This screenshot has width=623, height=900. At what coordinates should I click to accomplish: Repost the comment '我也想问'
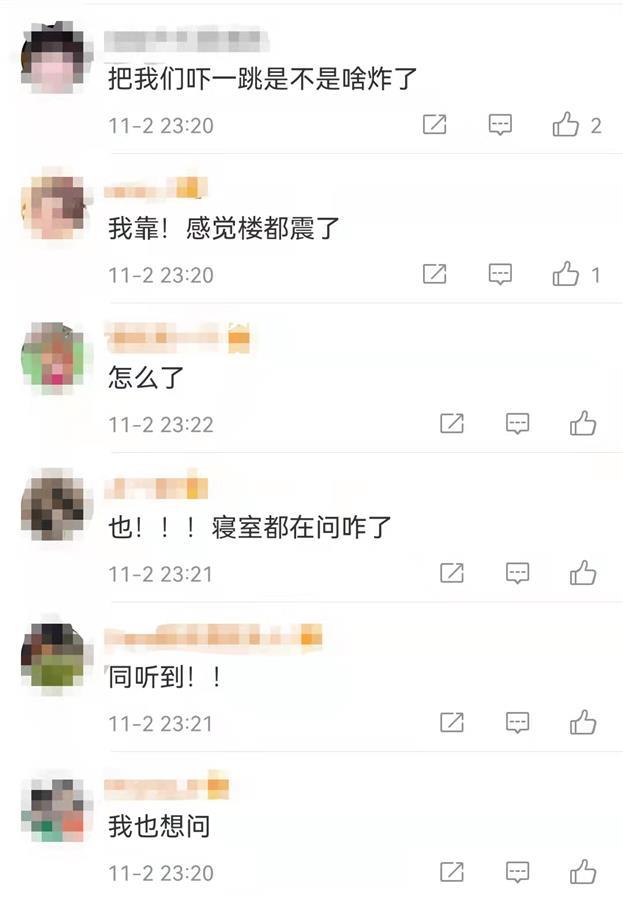click(x=452, y=872)
